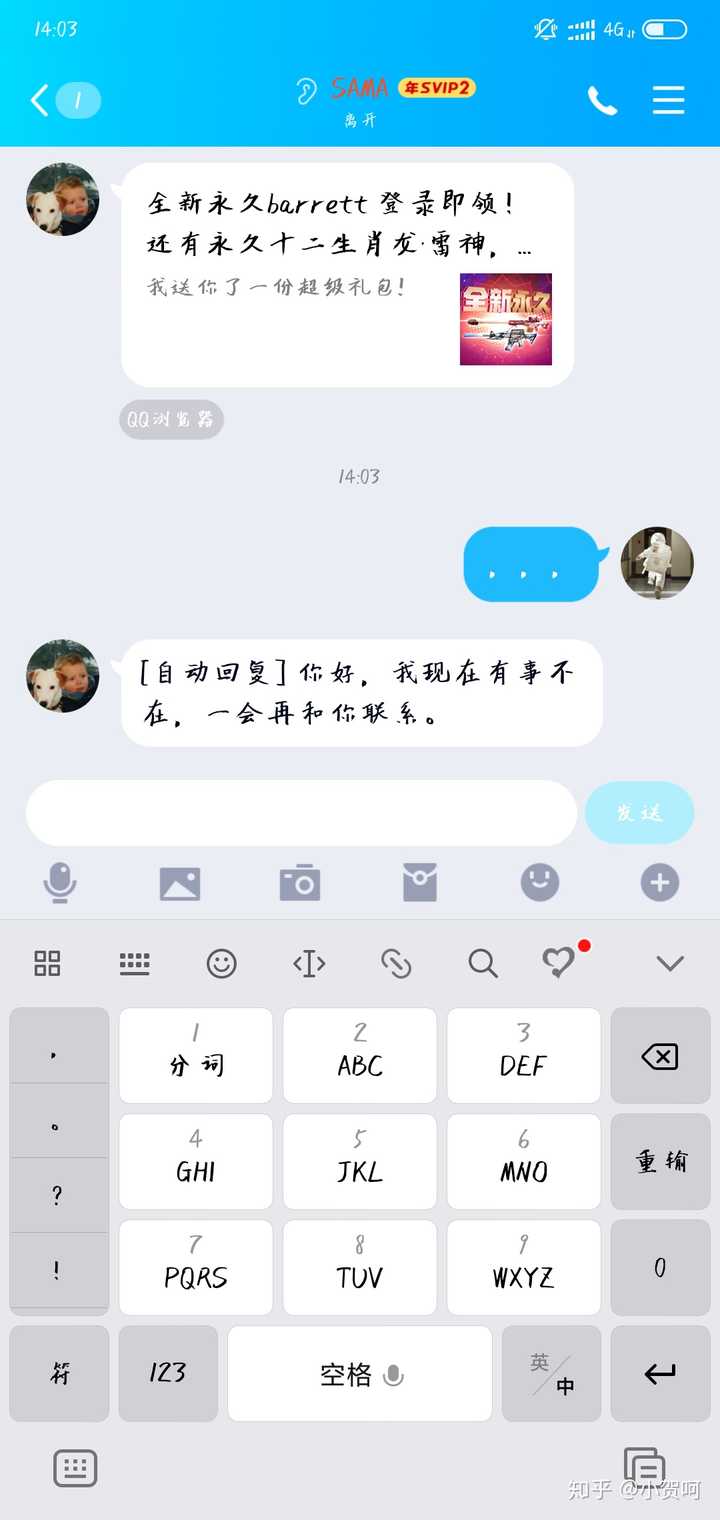Viewport: 720px width, 1520px height.
Task: Open the photo gallery picker
Action: tap(180, 883)
